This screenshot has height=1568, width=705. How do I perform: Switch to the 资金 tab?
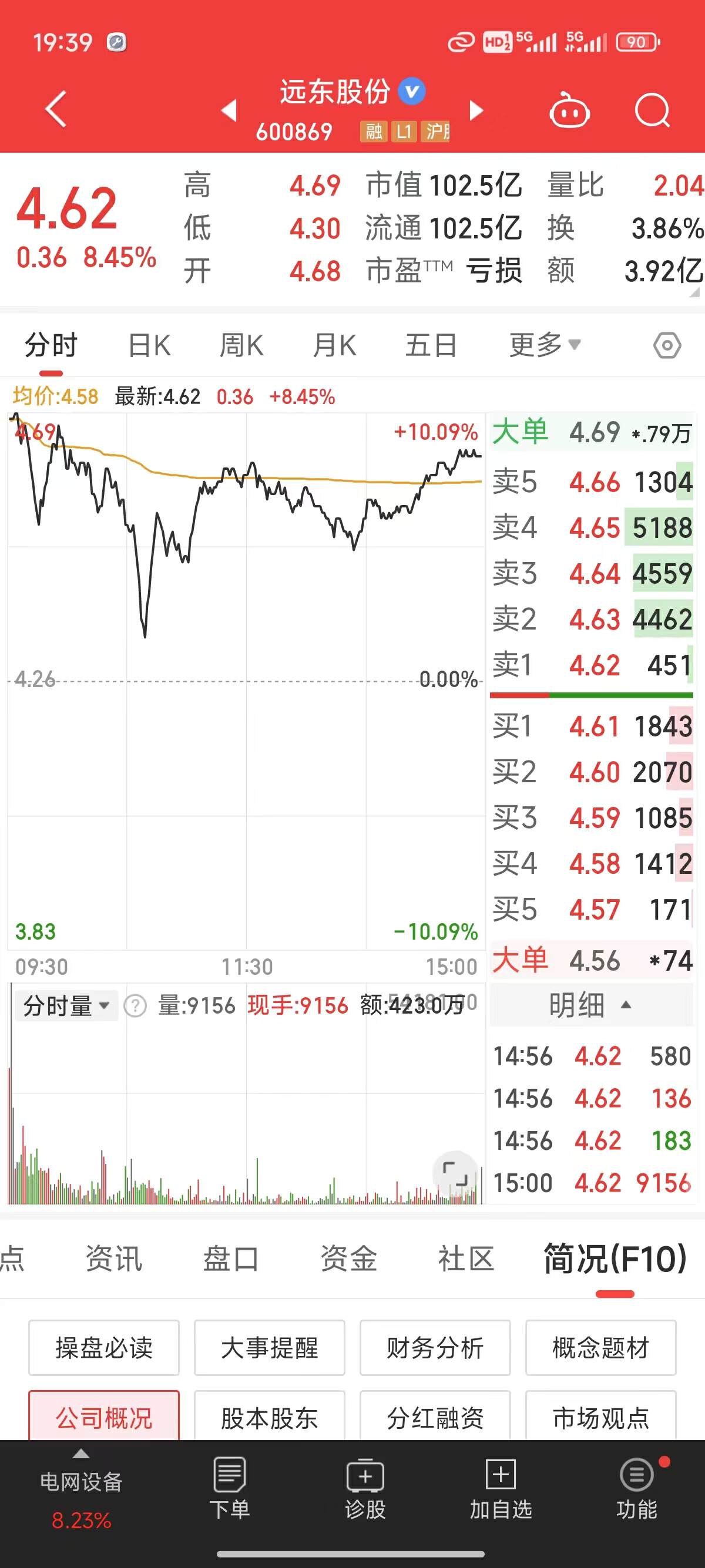pos(349,1259)
